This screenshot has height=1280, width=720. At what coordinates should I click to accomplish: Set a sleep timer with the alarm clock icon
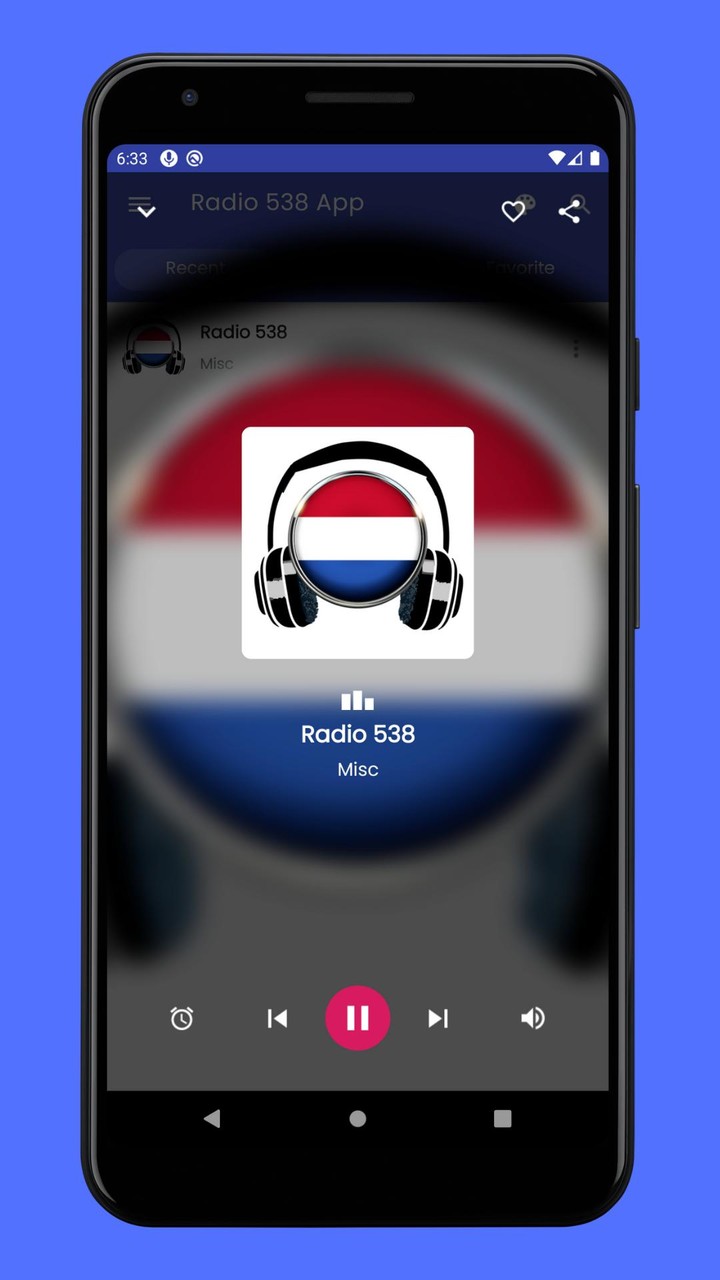181,1019
